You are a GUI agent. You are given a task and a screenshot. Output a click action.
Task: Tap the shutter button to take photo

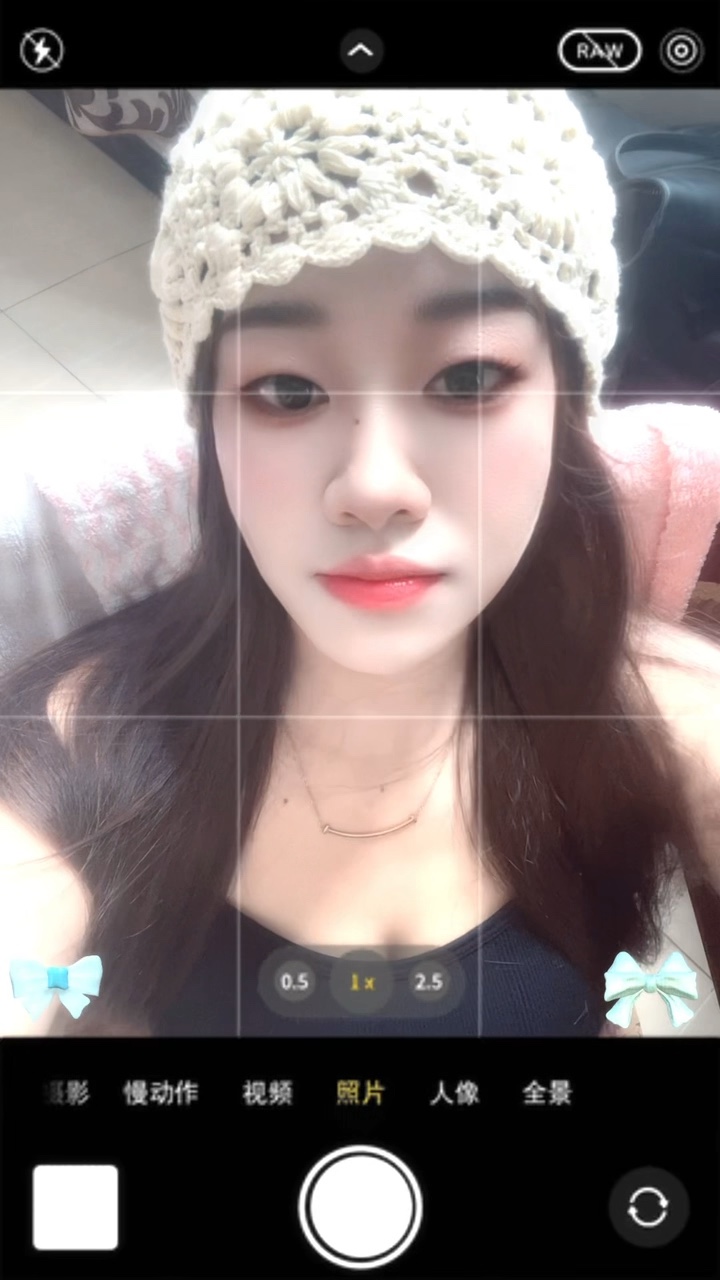coord(360,1207)
